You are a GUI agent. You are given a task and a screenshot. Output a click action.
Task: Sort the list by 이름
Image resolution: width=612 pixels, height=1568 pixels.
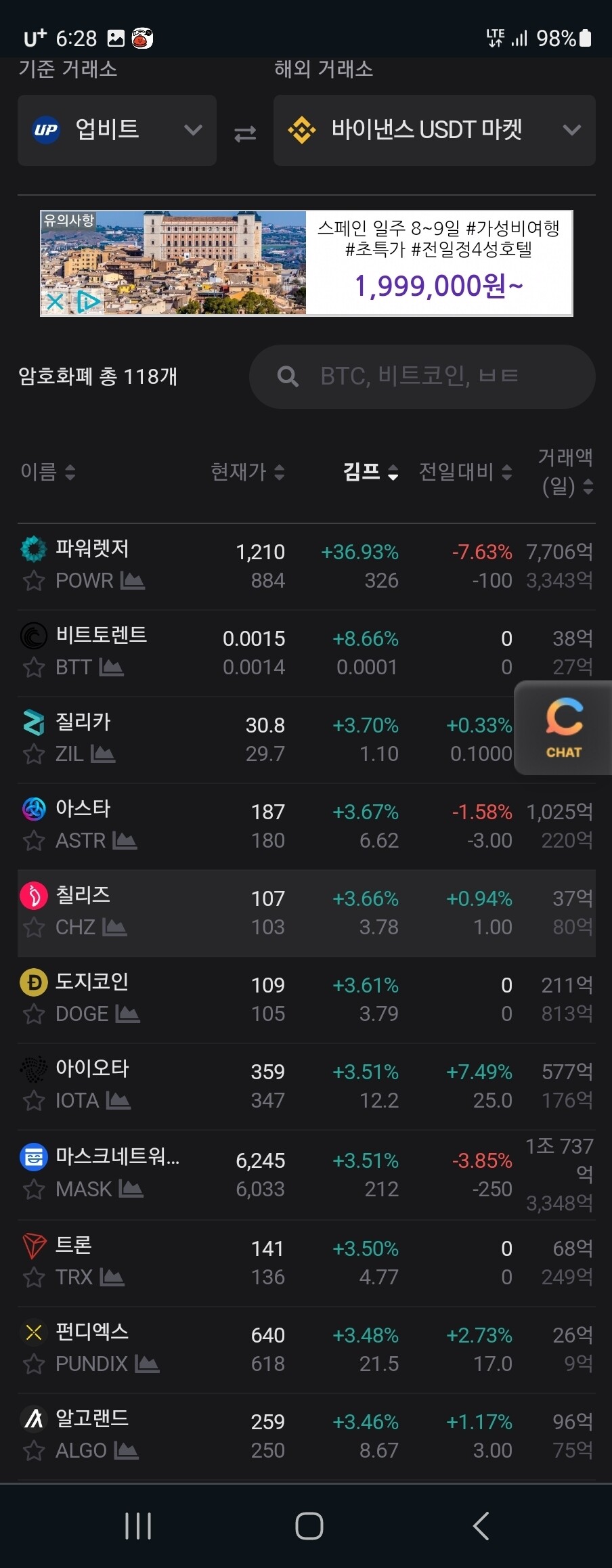tap(48, 472)
